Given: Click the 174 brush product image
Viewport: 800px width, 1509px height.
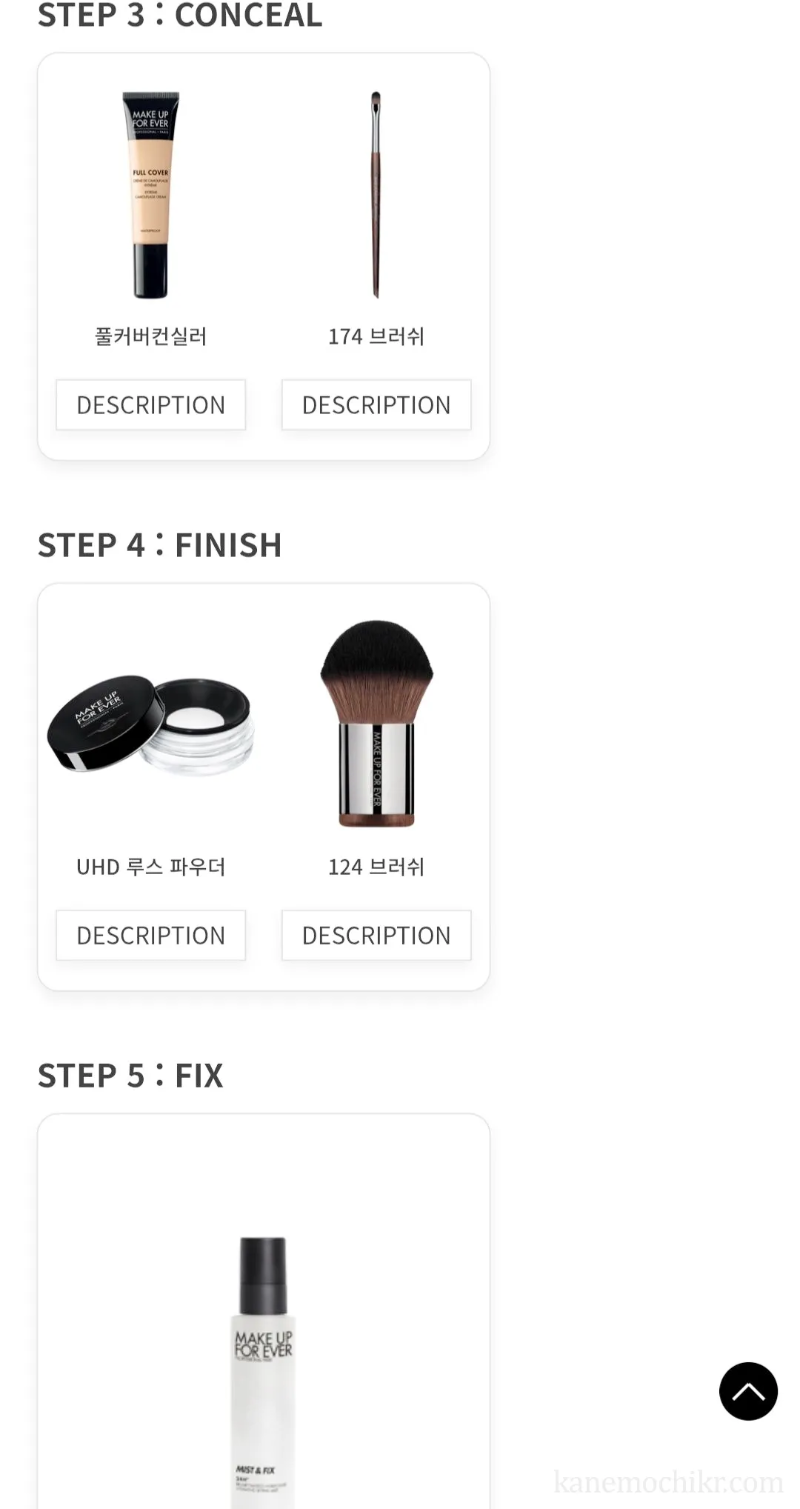Looking at the screenshot, I should [x=377, y=193].
